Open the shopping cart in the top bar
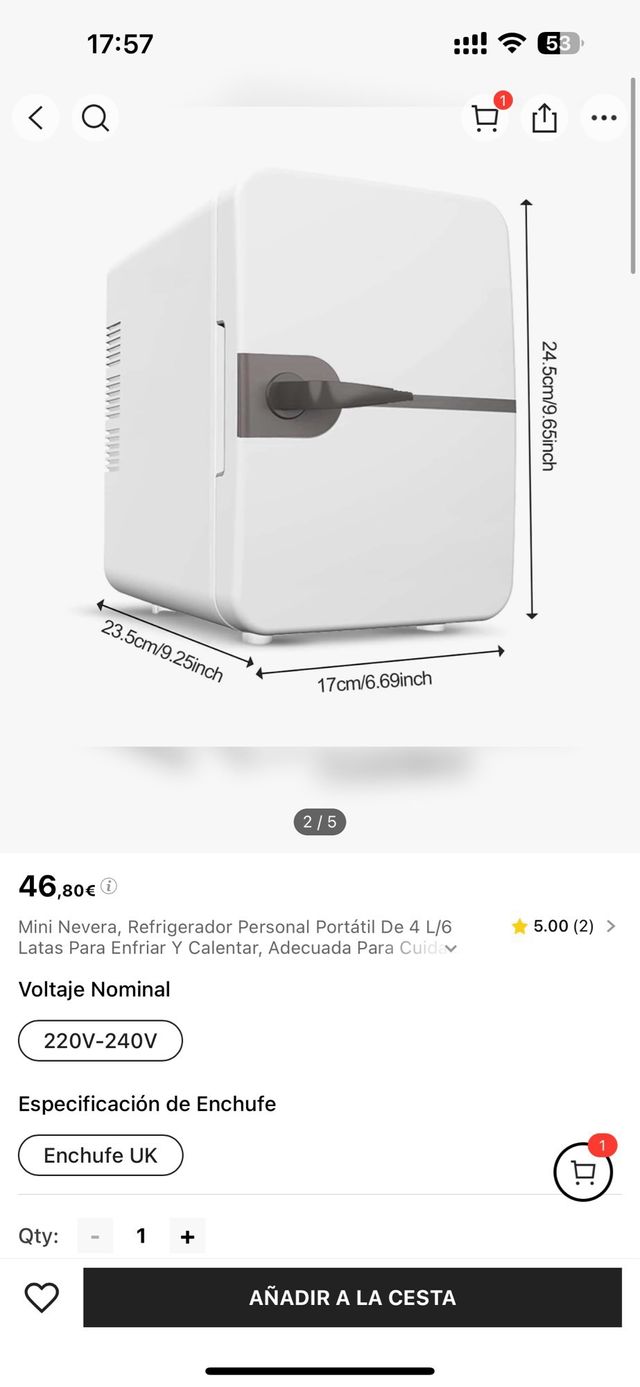The image size is (640, 1387). [x=486, y=118]
